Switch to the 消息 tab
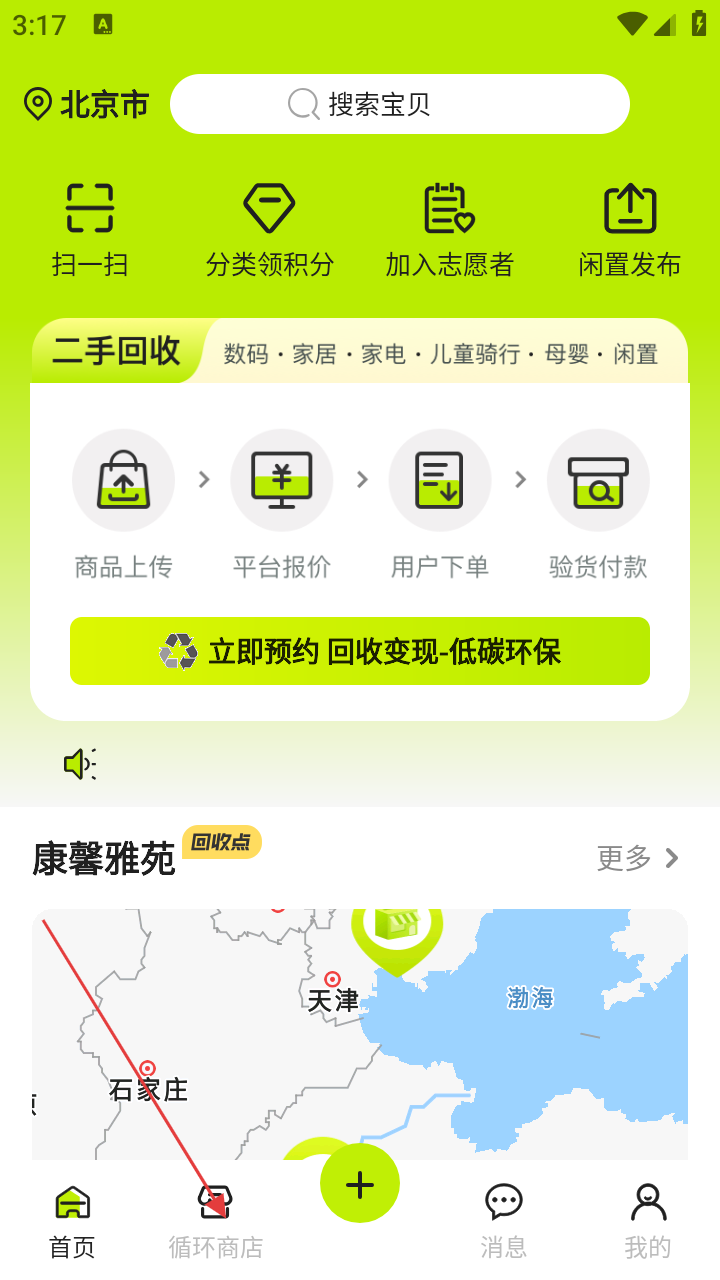 [x=503, y=1220]
